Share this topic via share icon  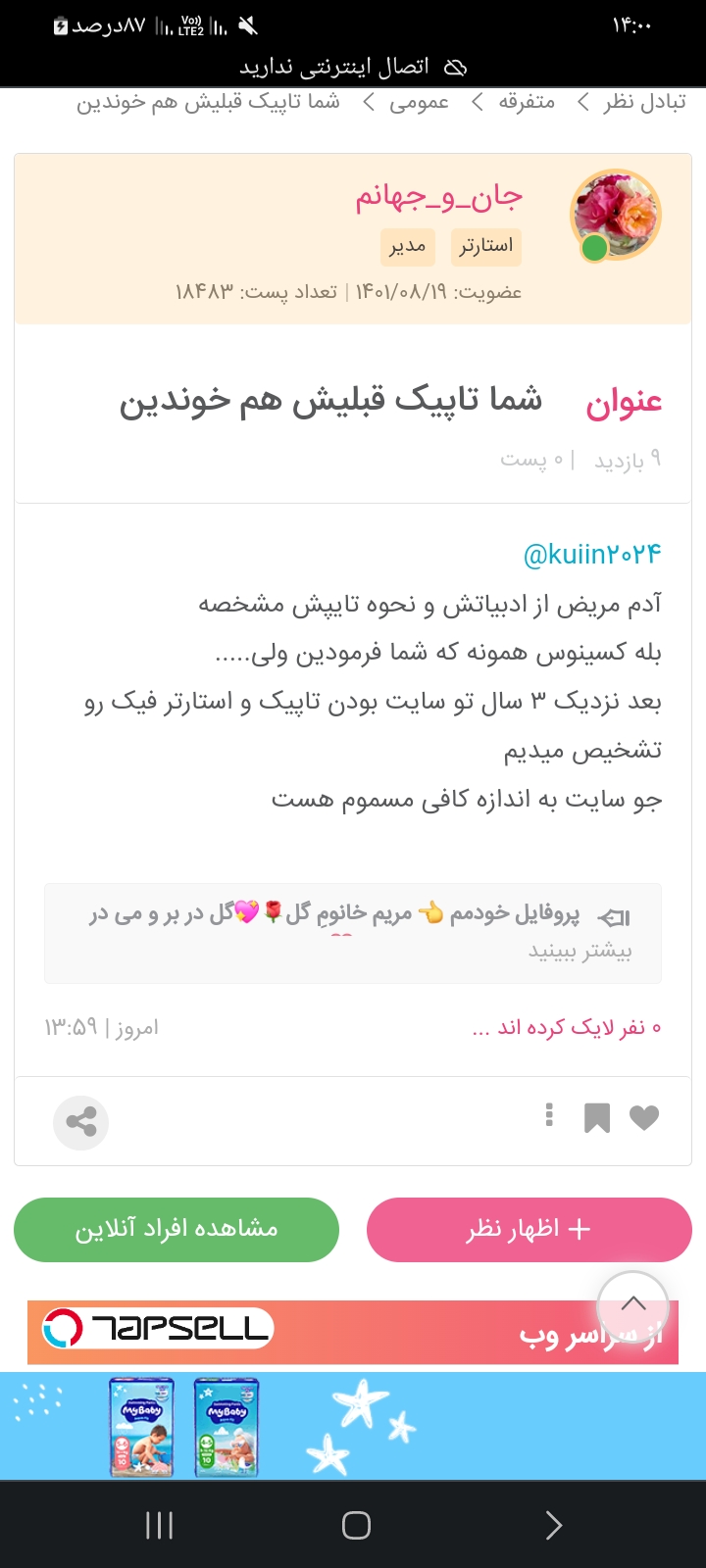pyautogui.click(x=80, y=1122)
